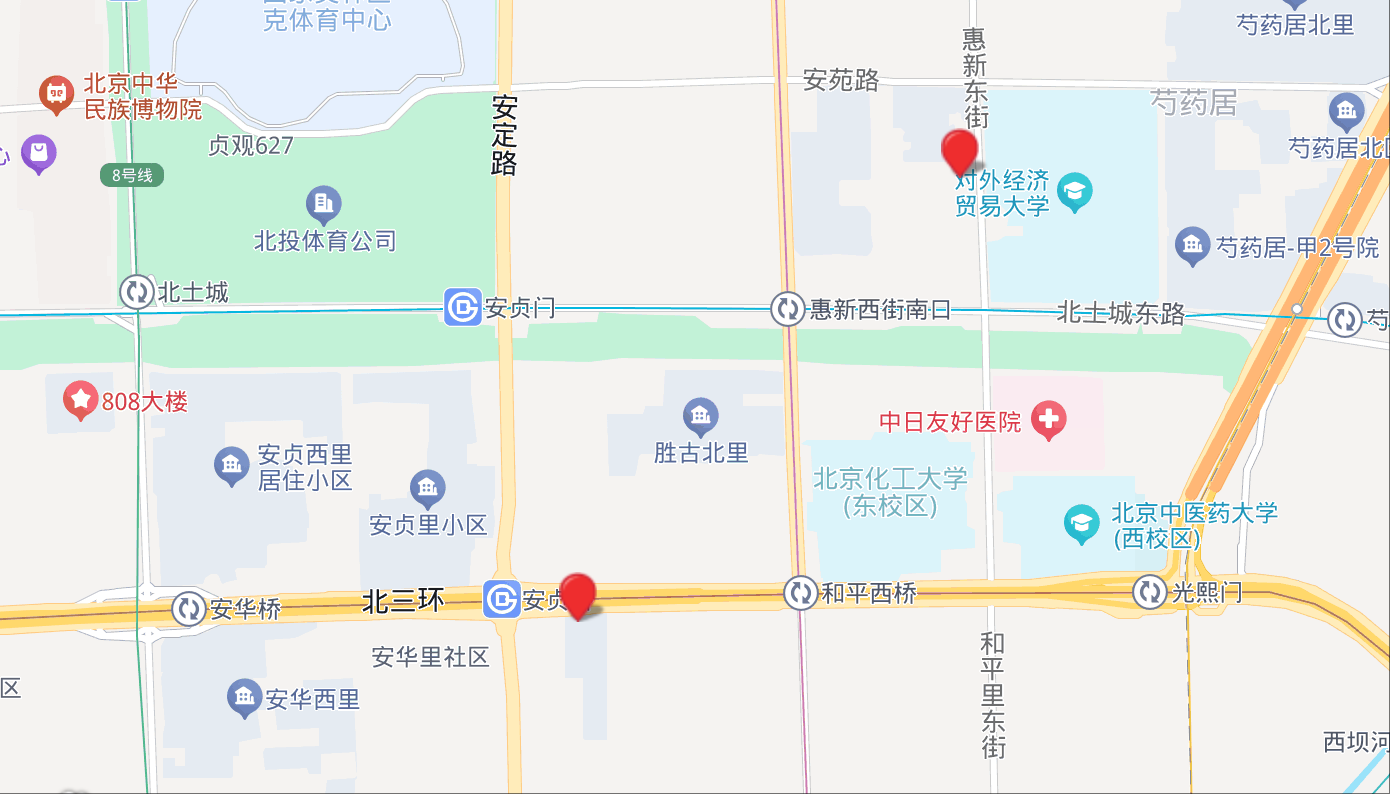Select 北京中医药大学 (西校区) marker
The width and height of the screenshot is (1390, 794).
(x=1081, y=524)
